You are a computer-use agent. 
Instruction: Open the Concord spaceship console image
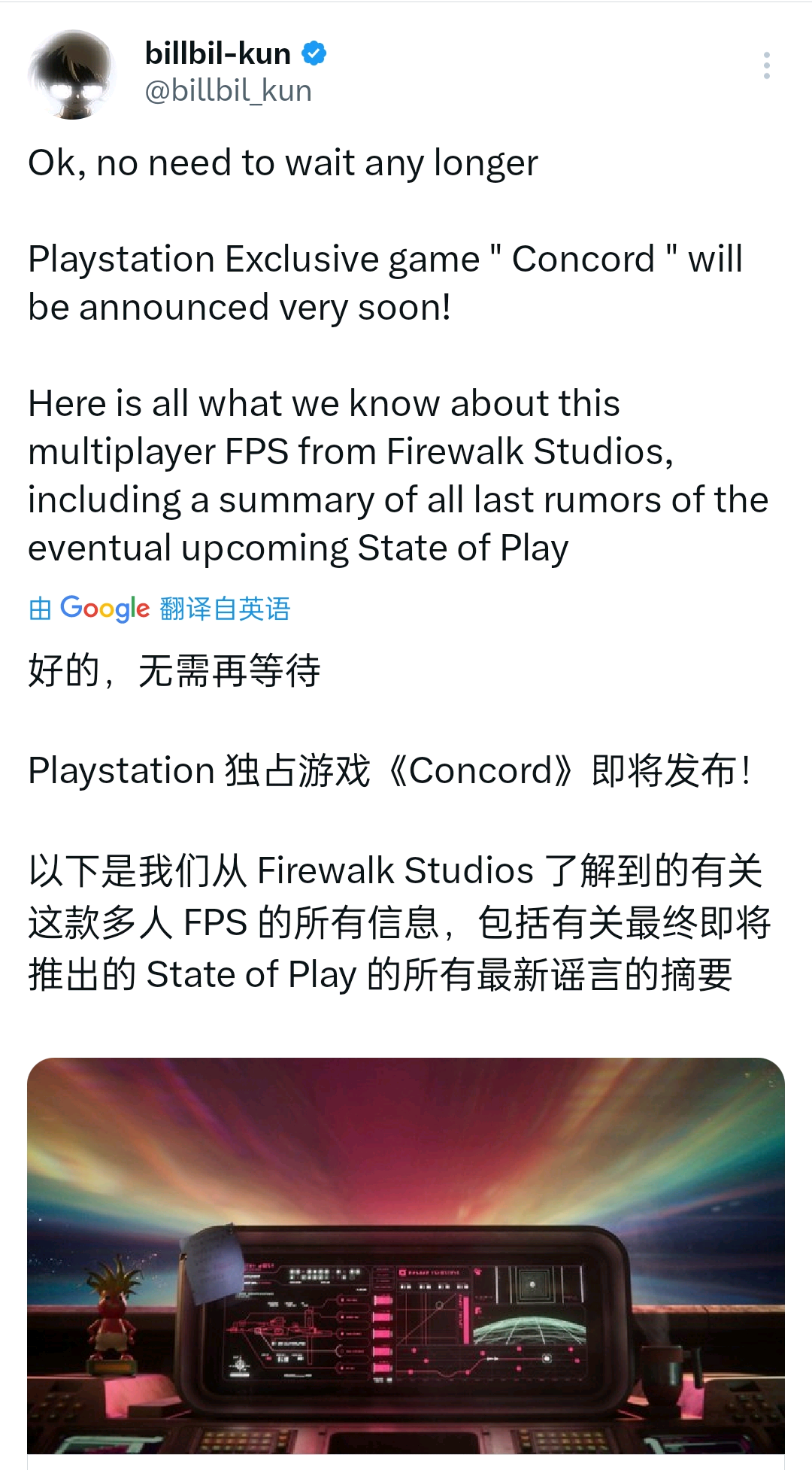tap(406, 1255)
